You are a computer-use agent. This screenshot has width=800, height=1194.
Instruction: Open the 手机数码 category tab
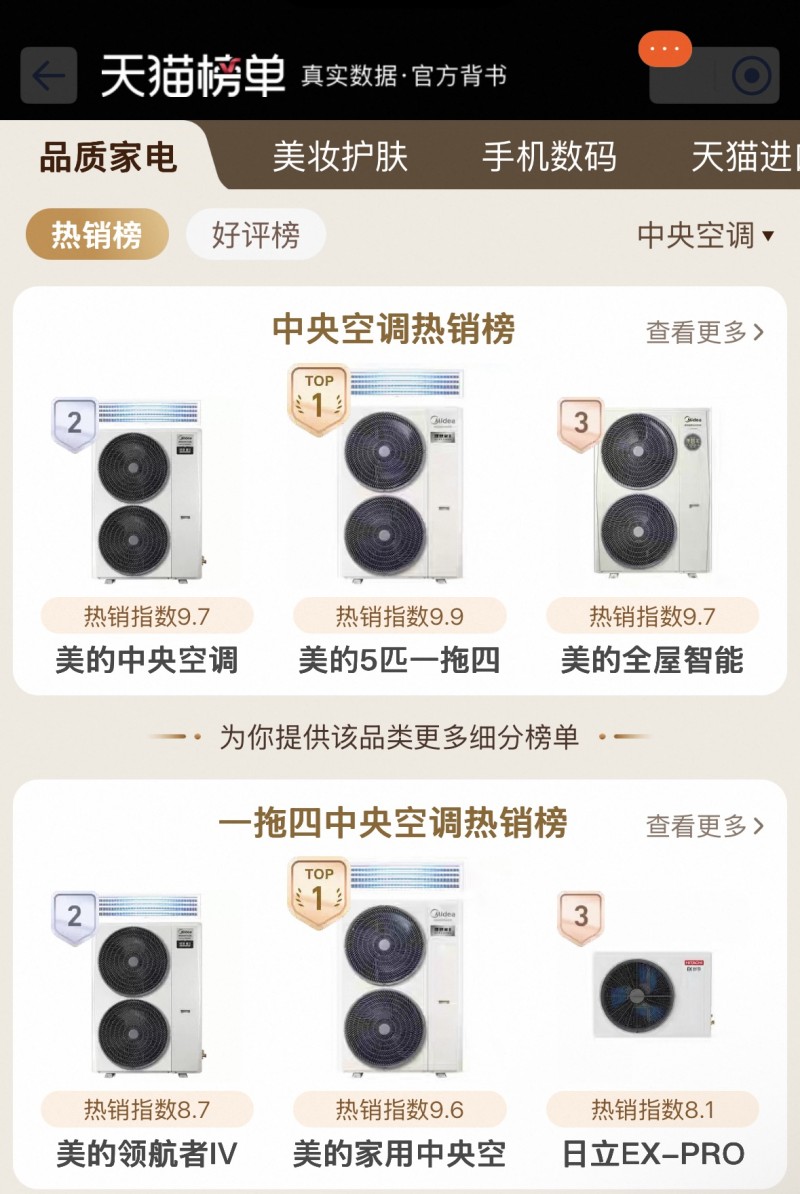(550, 157)
